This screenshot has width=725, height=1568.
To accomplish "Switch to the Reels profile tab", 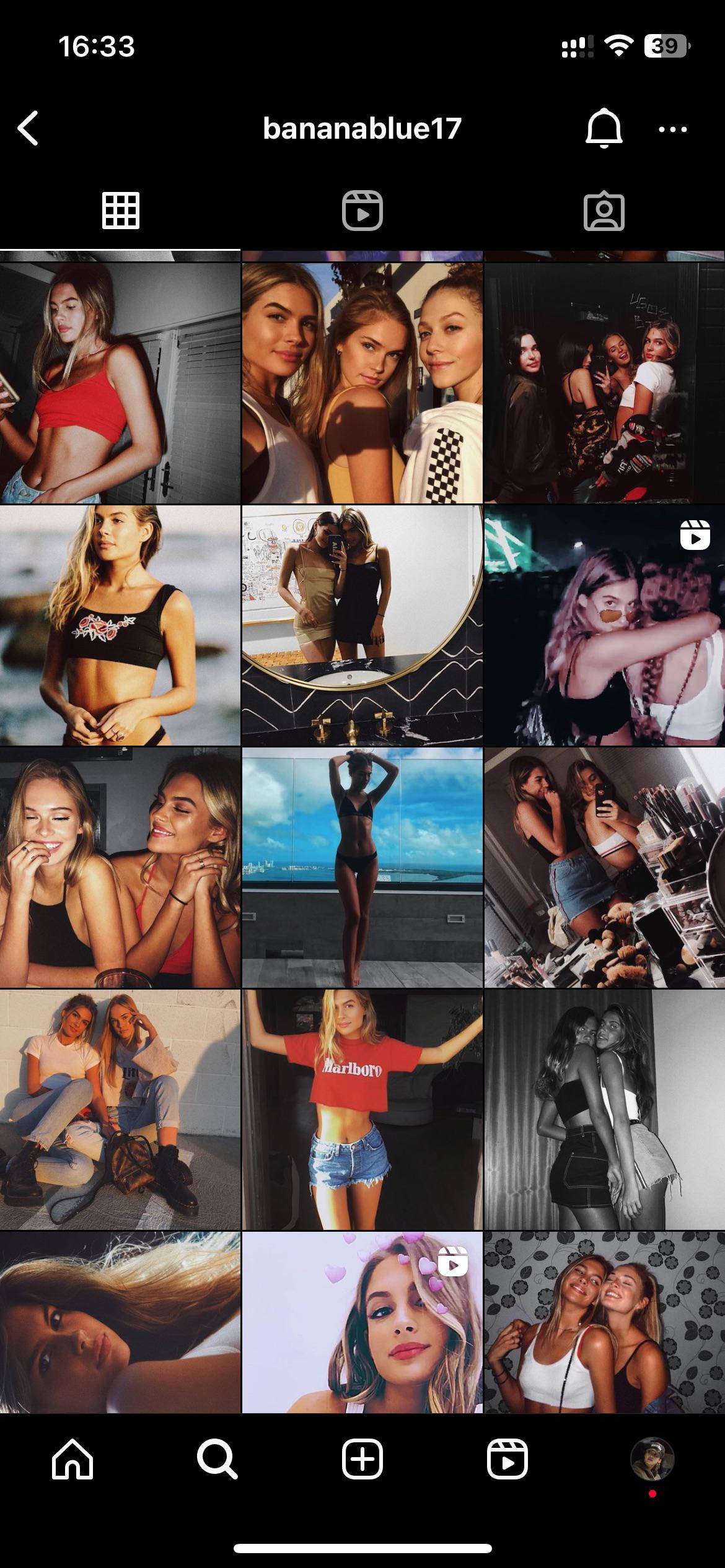I will click(x=362, y=211).
